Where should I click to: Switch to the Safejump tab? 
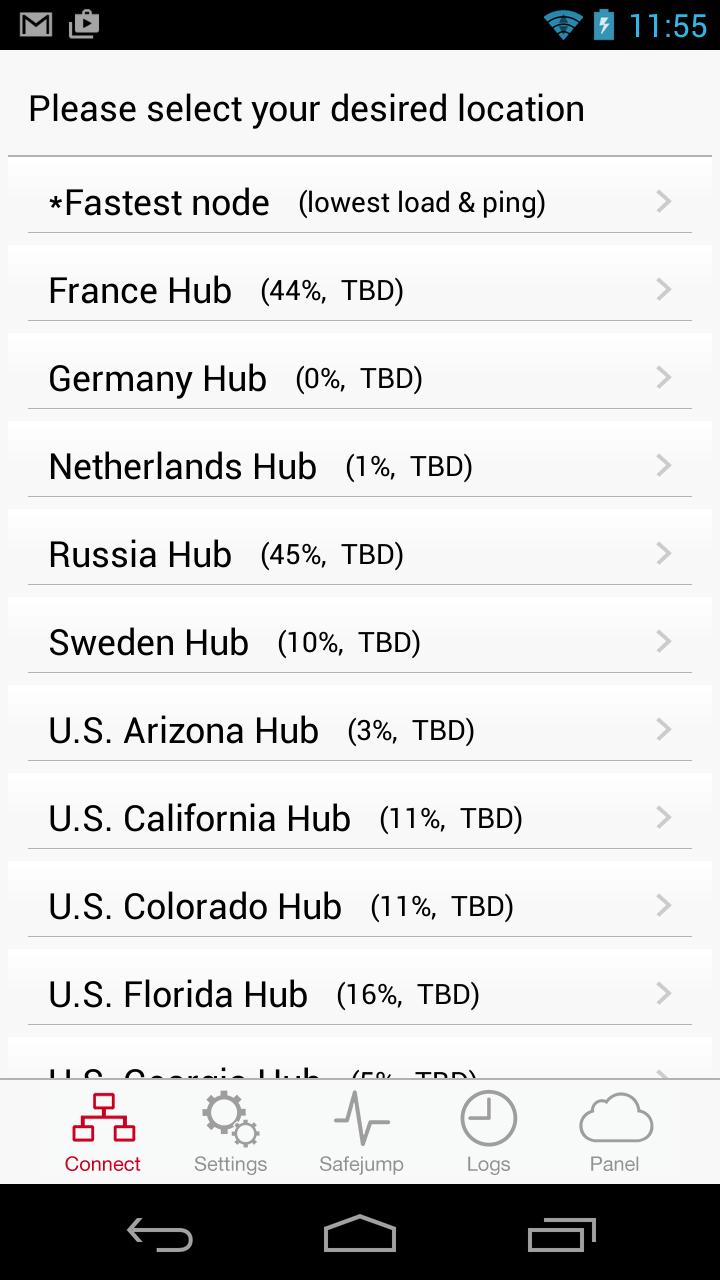[x=361, y=1132]
